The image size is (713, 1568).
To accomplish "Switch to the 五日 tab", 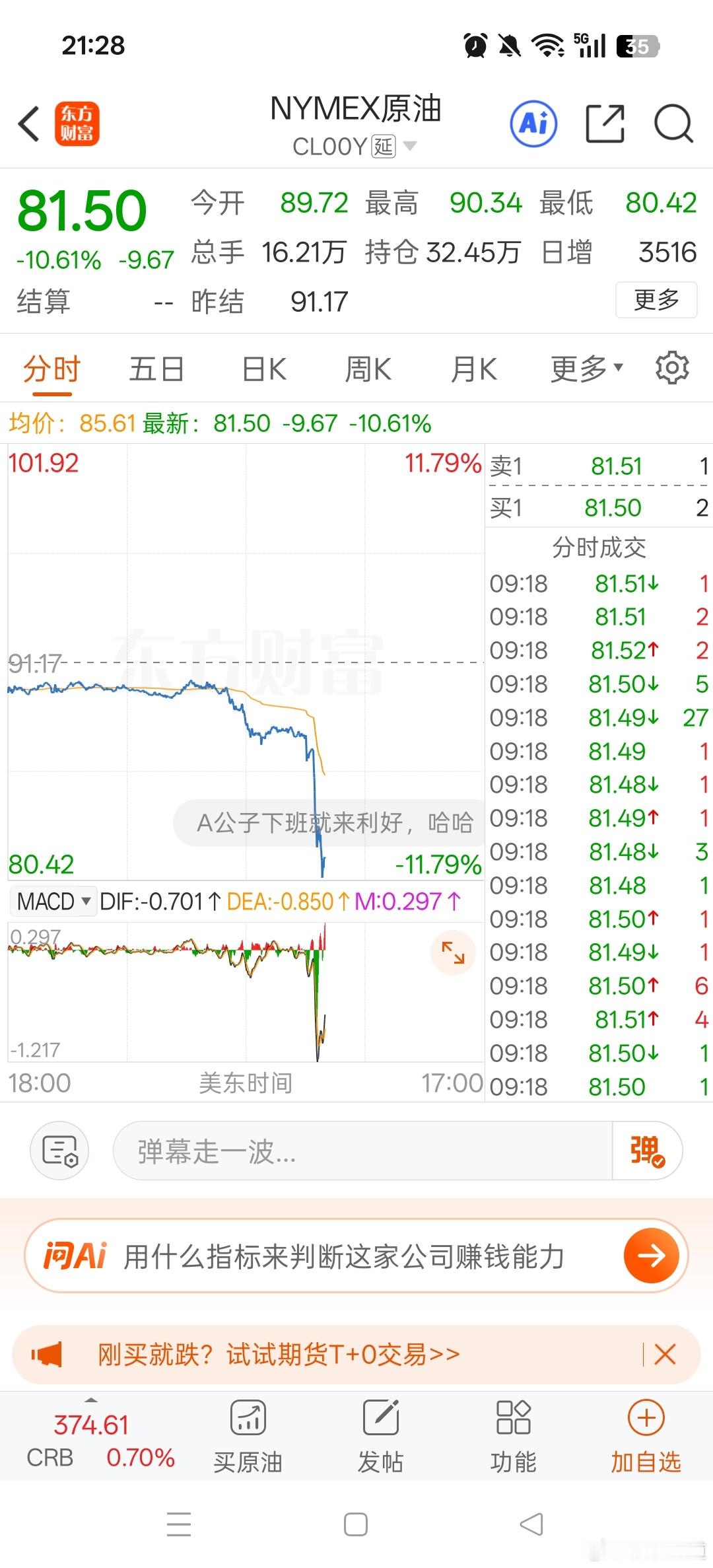I will [x=156, y=368].
